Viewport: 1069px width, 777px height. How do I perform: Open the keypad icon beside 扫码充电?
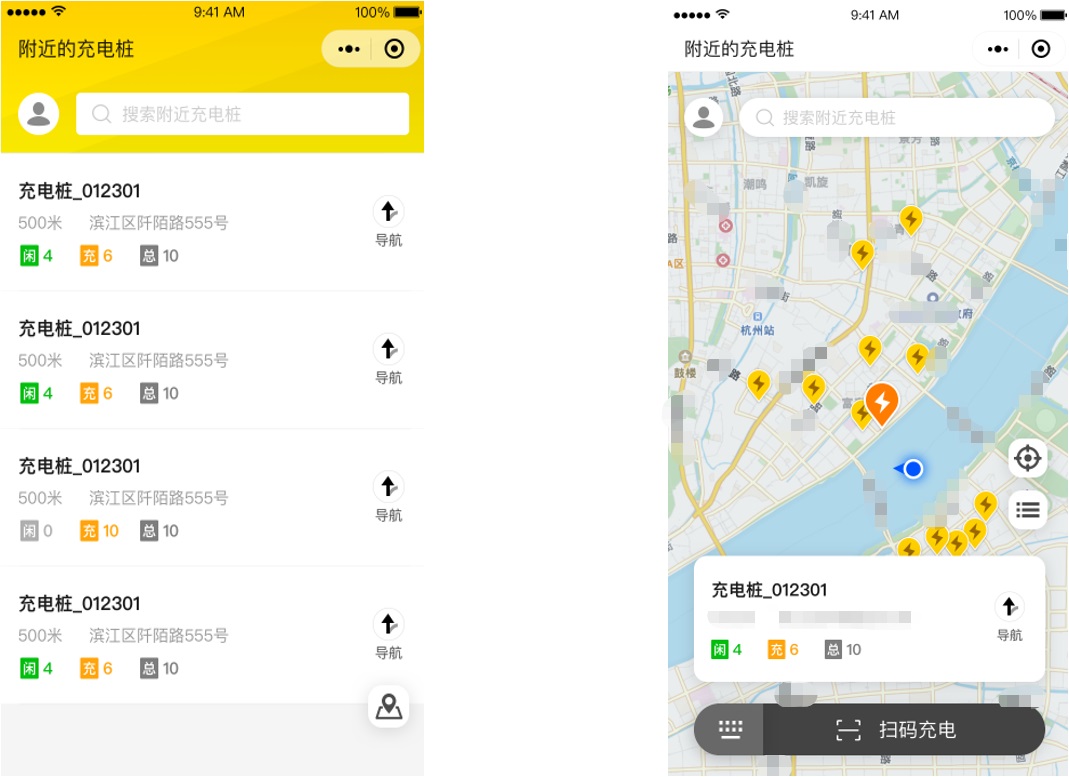click(x=730, y=730)
